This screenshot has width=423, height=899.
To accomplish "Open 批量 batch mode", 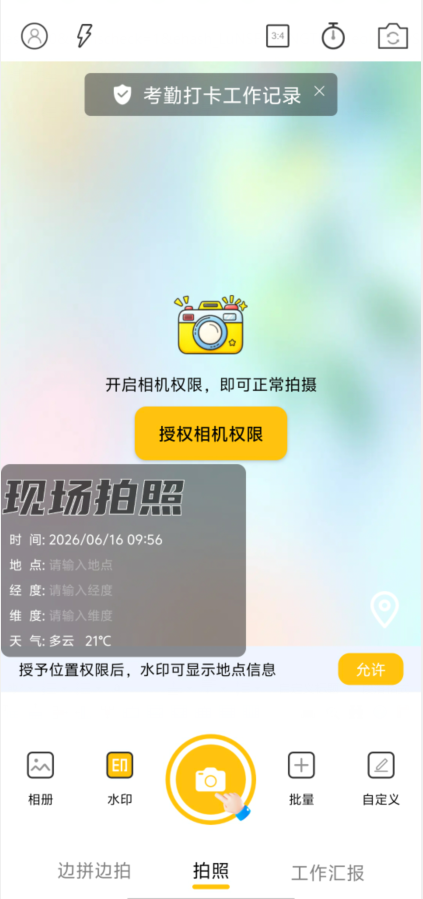I will (x=301, y=778).
